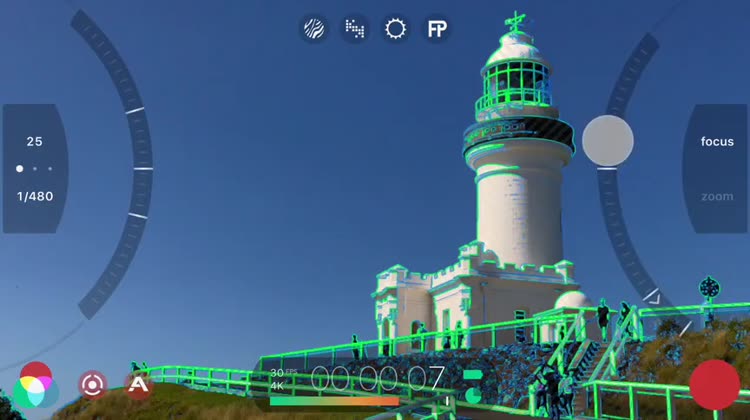Tap the timecode counter display
This screenshot has width=750, height=420.
[378, 378]
